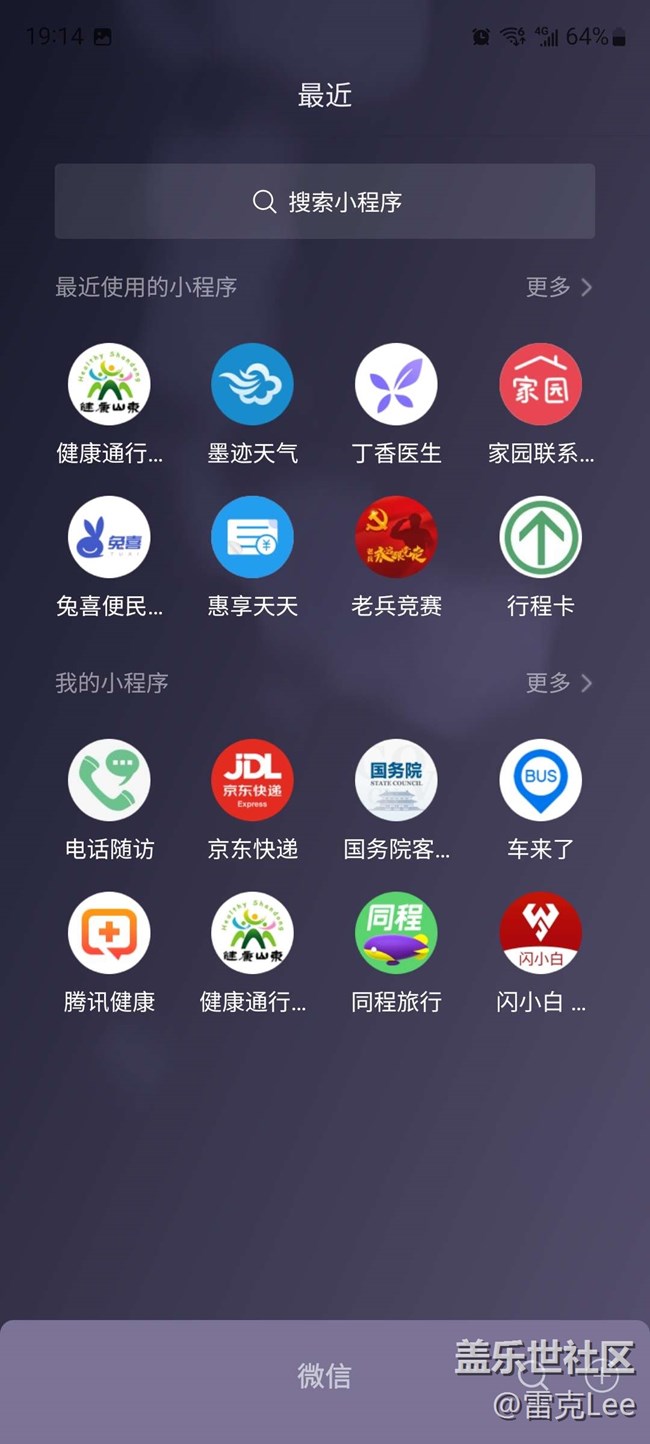The height and width of the screenshot is (1444, 650).
Task: Tap 更多 next to 最近使用的小程序
Action: pos(559,287)
